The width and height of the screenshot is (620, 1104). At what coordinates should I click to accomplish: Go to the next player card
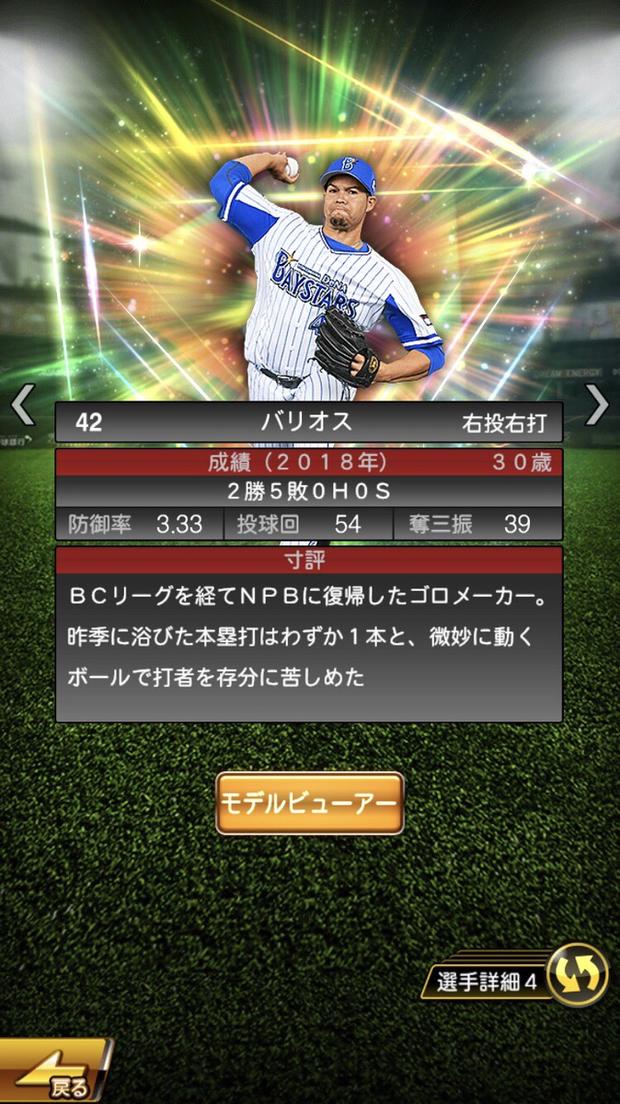coord(597,405)
